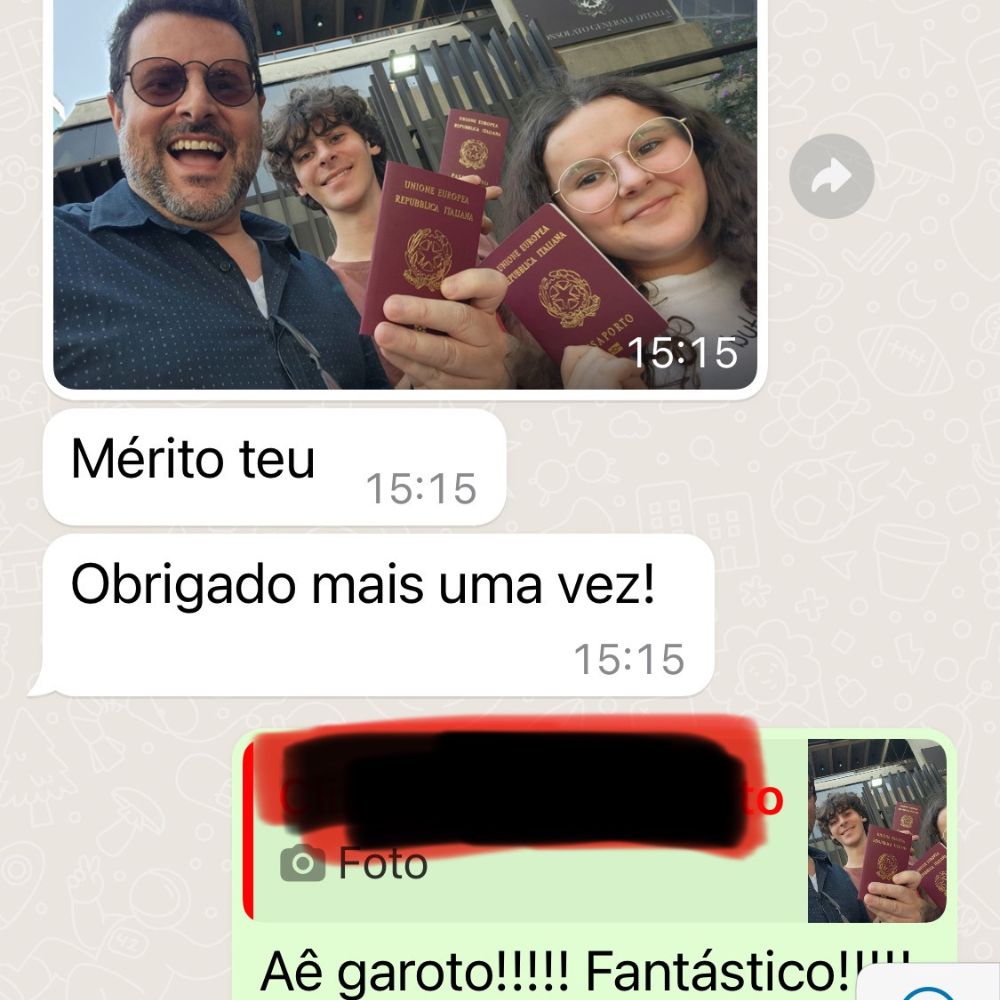
Task: Forward the photo using the arrow icon
Action: (831, 178)
